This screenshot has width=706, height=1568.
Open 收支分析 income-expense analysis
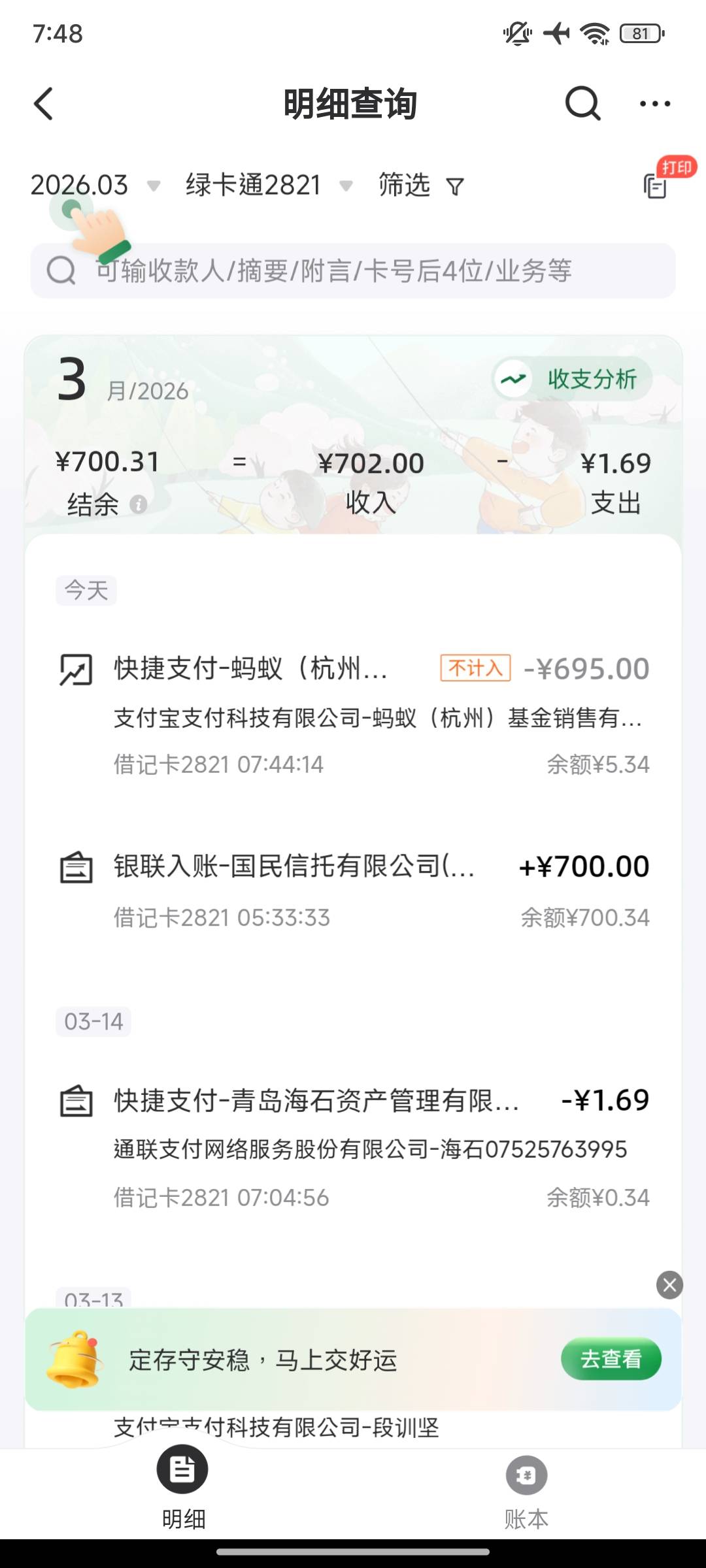pyautogui.click(x=572, y=379)
